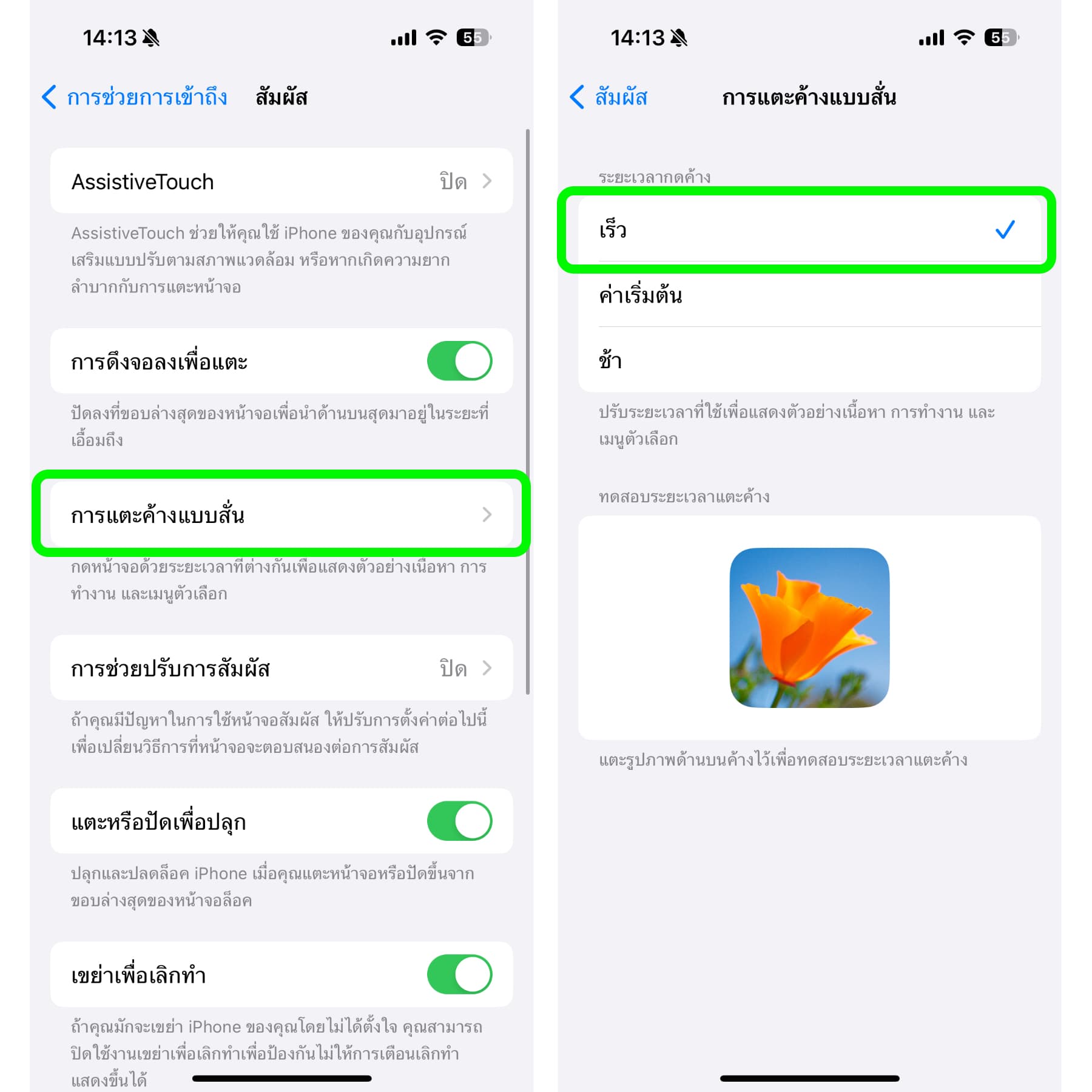Return to the สัมผัส page

[609, 97]
